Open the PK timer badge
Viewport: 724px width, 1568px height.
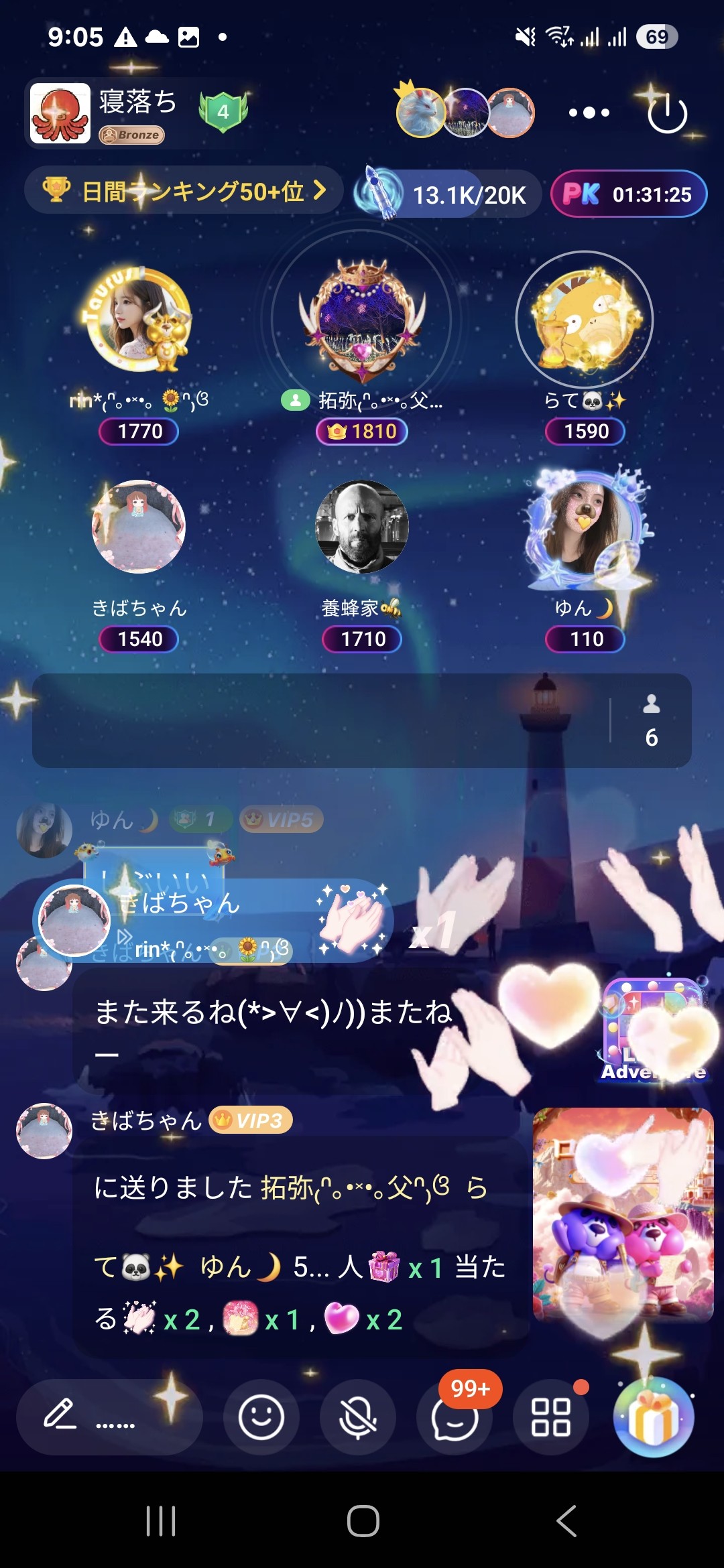[x=628, y=194]
